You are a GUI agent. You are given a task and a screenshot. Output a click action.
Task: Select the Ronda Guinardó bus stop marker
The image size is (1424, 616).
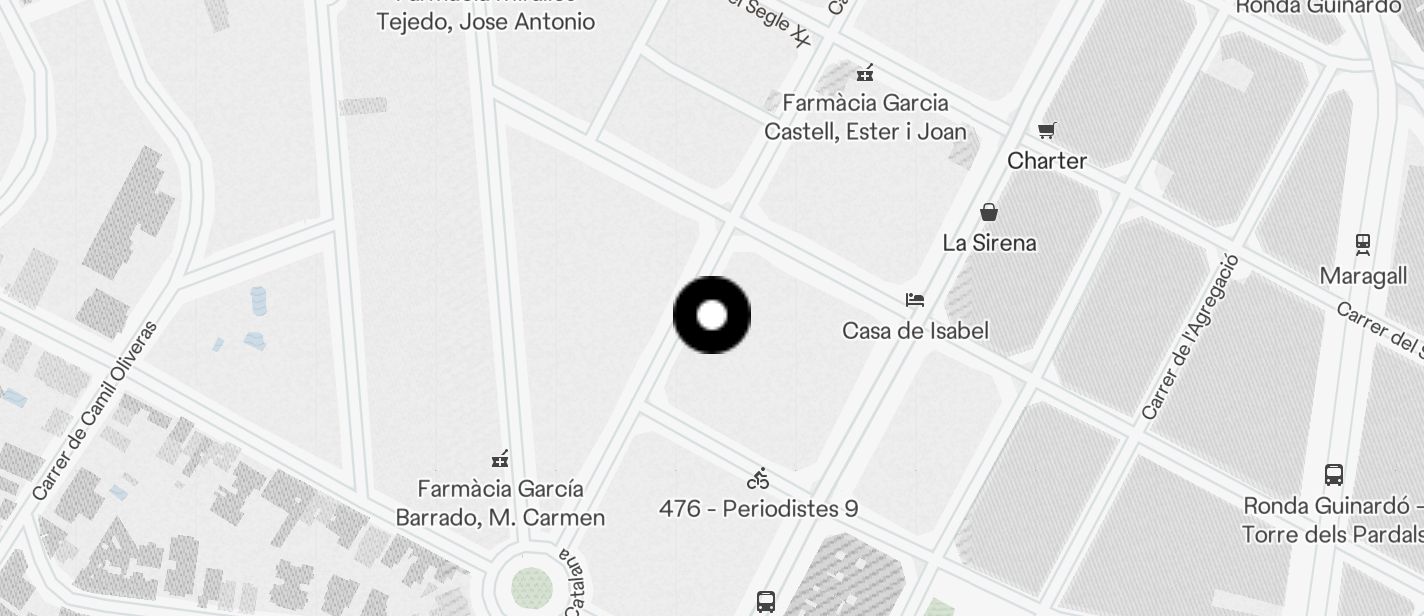(1333, 474)
